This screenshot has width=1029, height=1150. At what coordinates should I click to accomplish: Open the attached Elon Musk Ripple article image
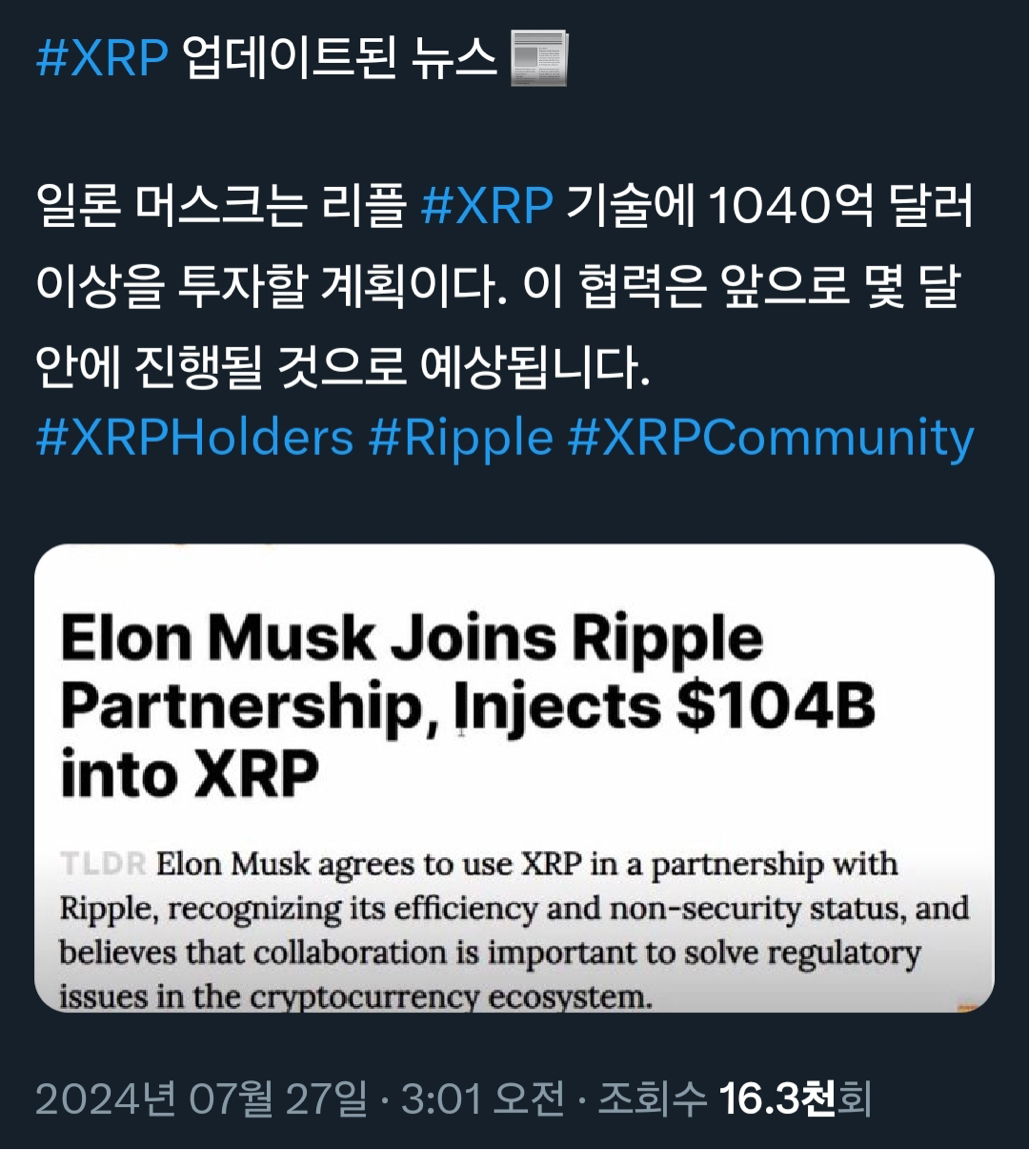click(514, 778)
